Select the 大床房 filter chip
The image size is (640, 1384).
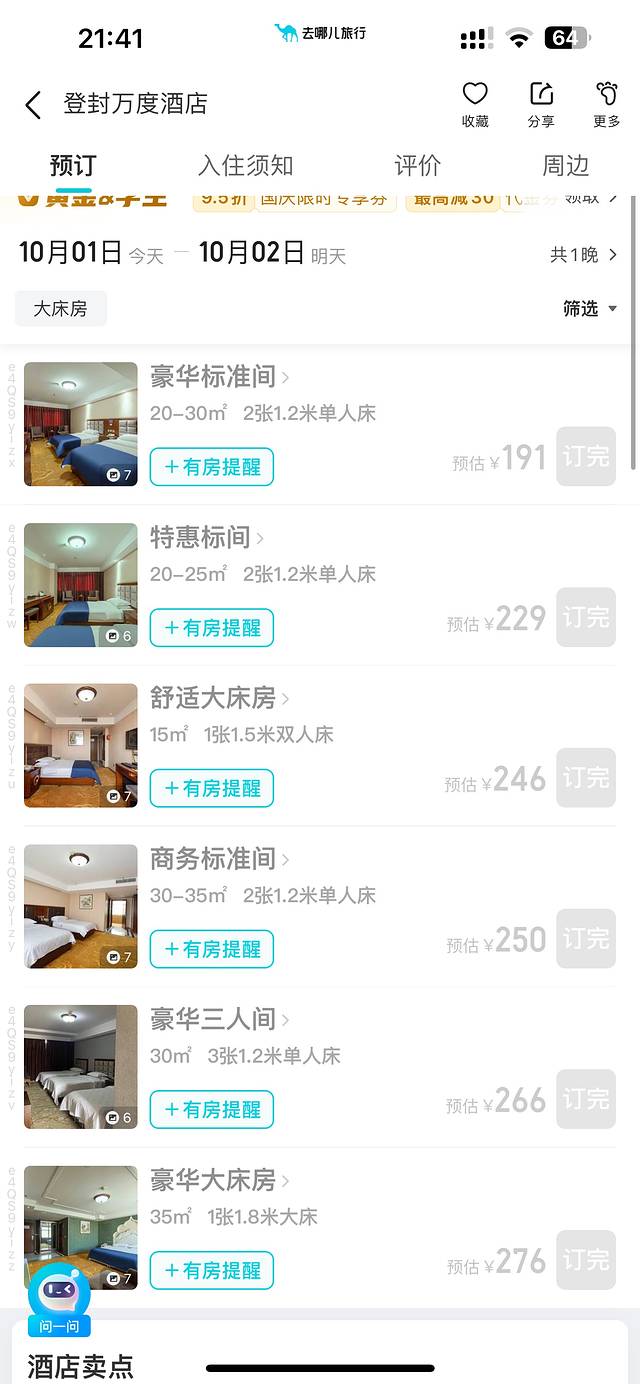pos(60,309)
